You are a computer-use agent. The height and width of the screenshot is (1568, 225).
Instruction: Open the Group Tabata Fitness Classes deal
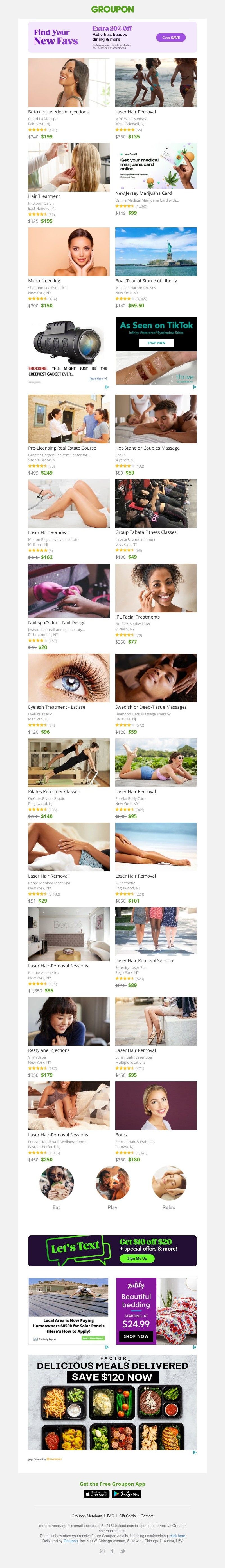coord(156,503)
